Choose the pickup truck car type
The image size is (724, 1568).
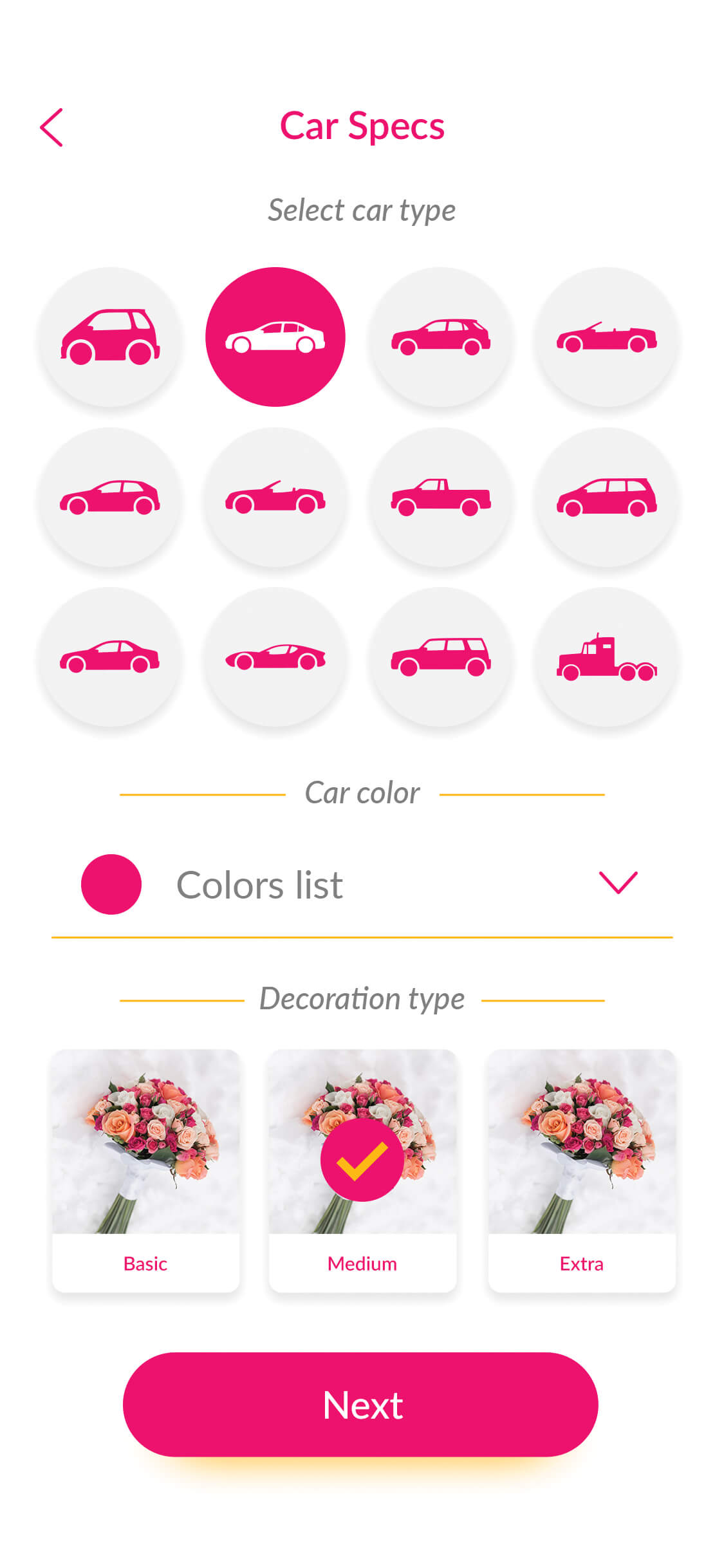pos(441,497)
